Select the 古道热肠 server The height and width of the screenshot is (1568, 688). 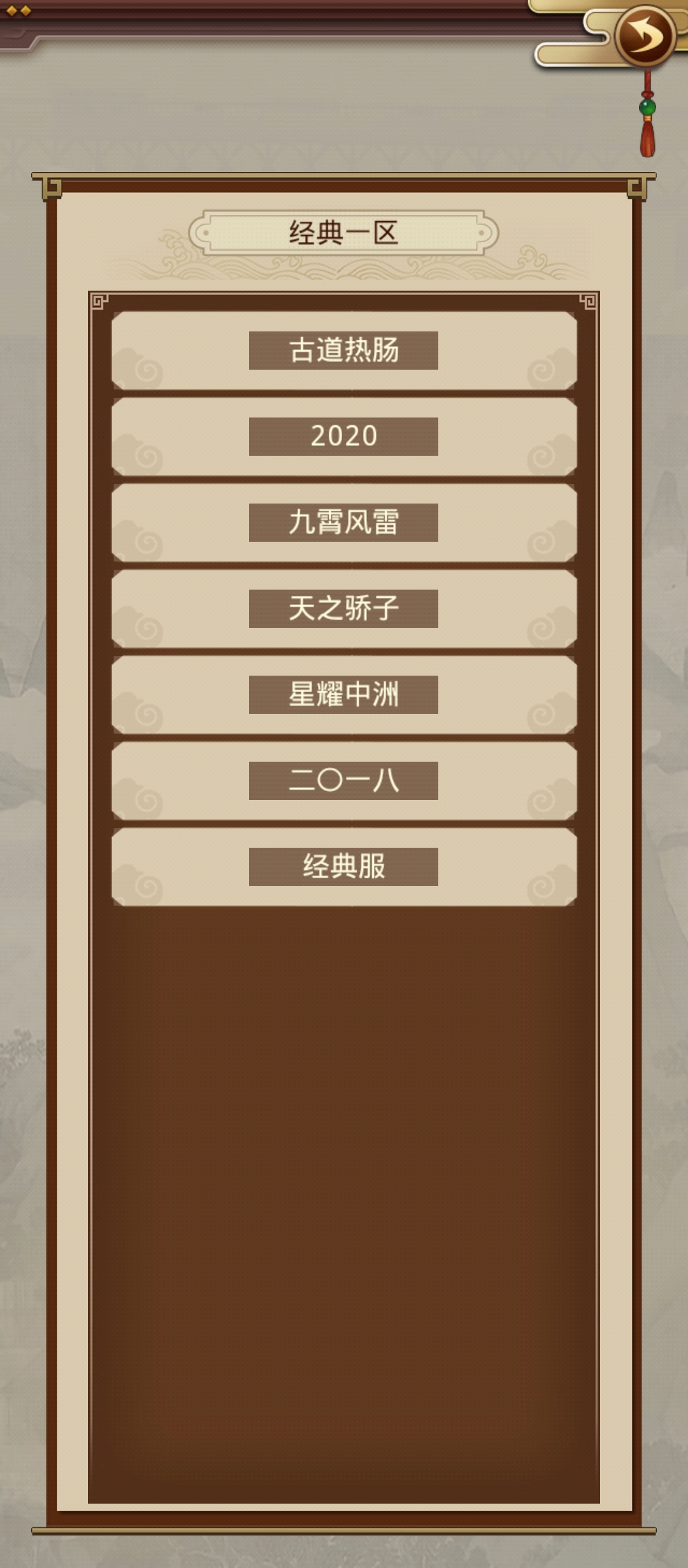344,351
